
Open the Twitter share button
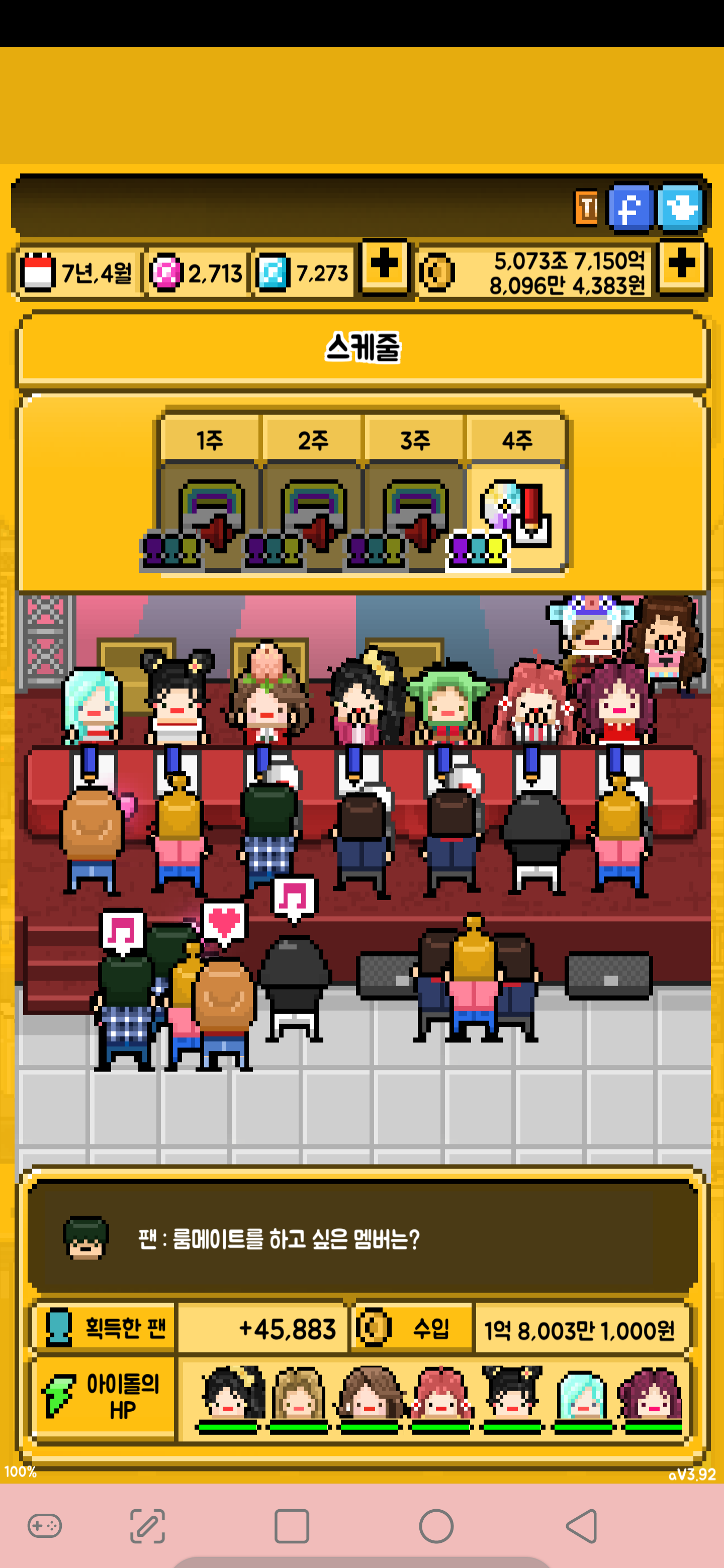[x=680, y=209]
